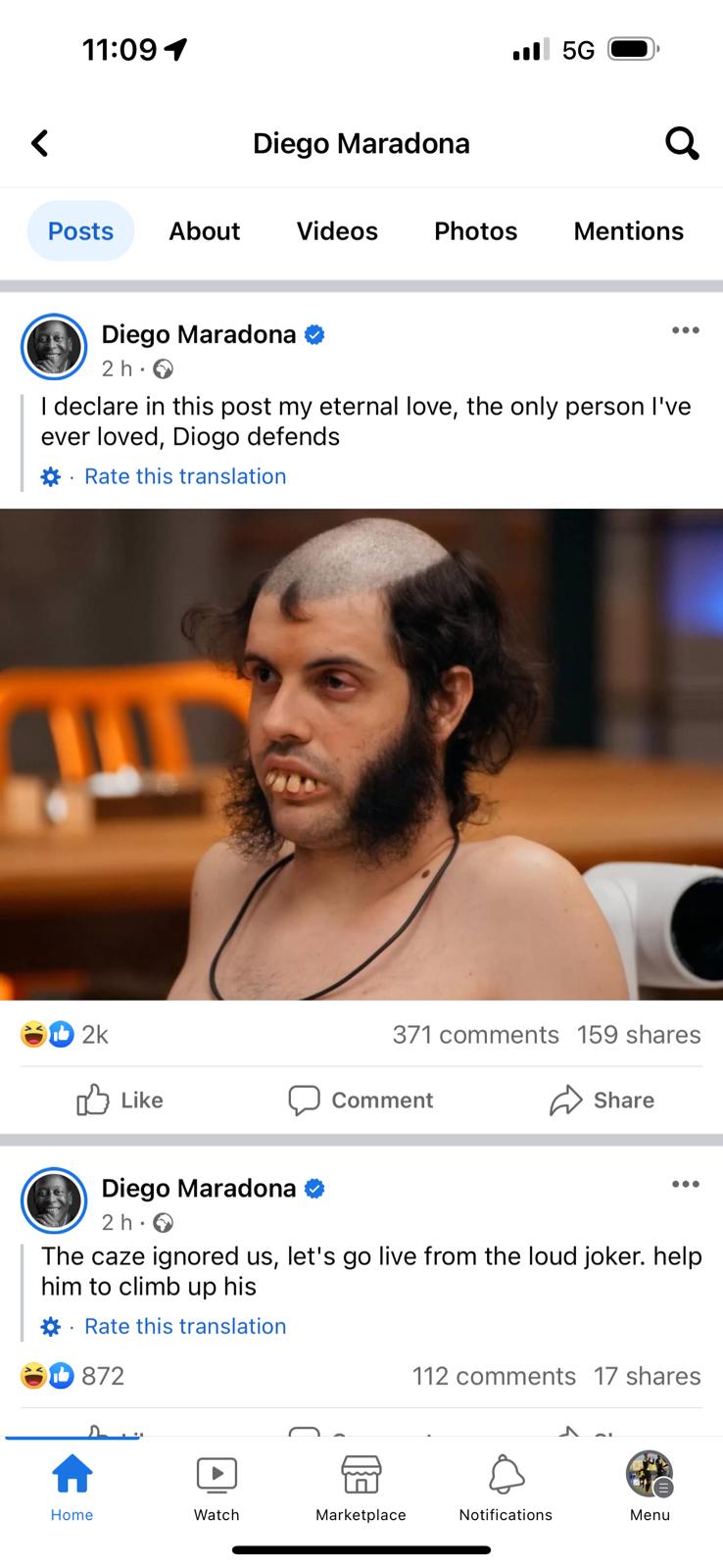Viewport: 723px width, 1568px height.
Task: View the 371 comments on first post
Action: pos(475,1035)
